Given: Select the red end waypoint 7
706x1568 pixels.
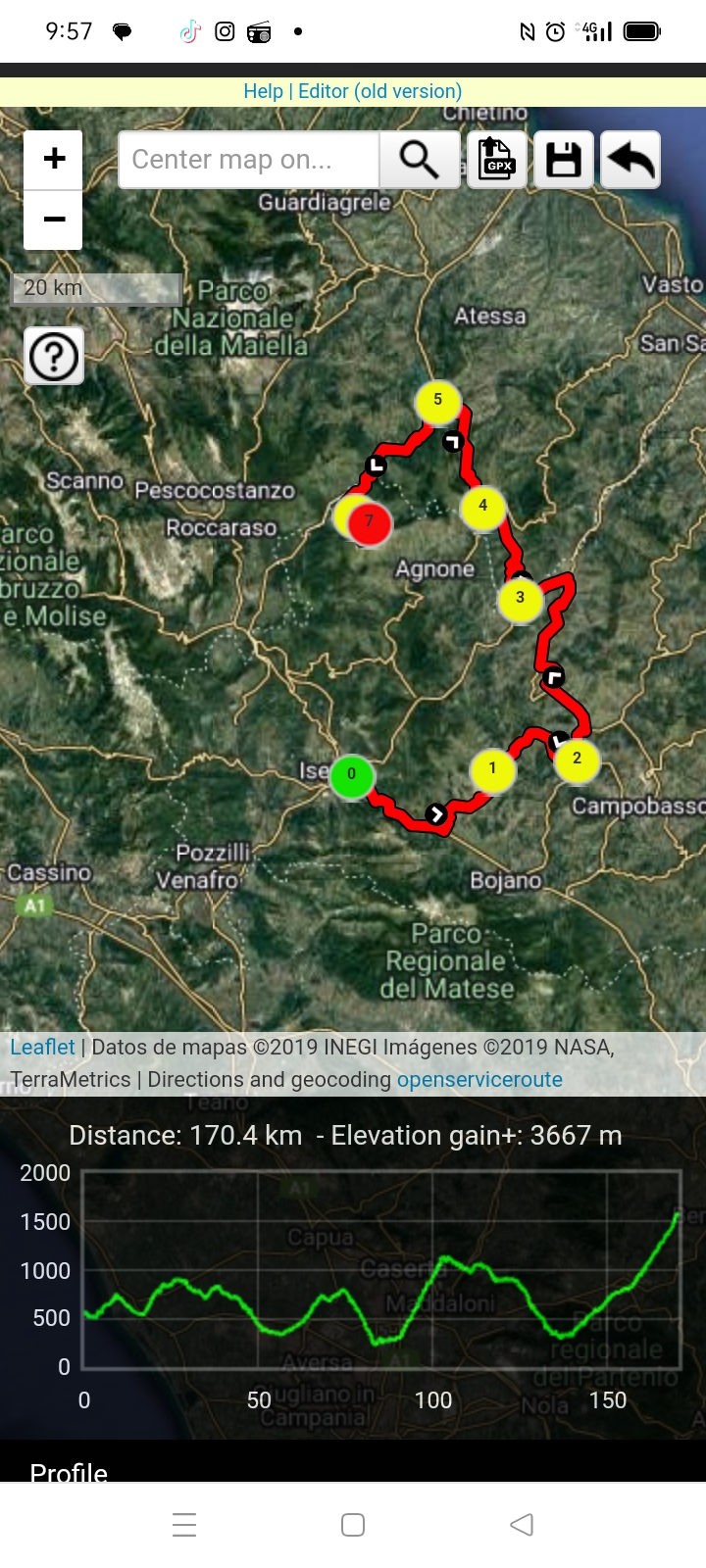Looking at the screenshot, I should coord(371,522).
